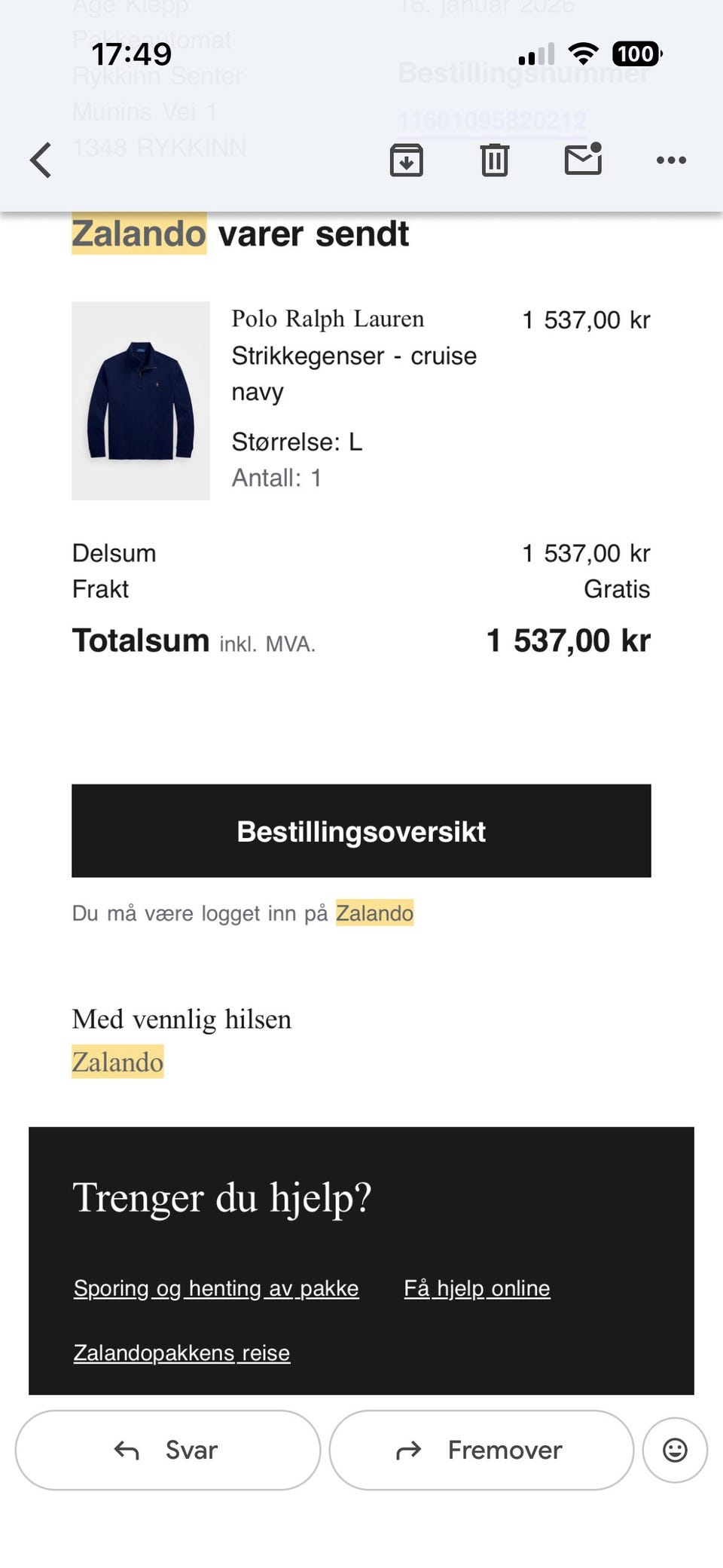Open the Få hjelp online link
Screen dimensions: 723x1568
pos(477,1288)
